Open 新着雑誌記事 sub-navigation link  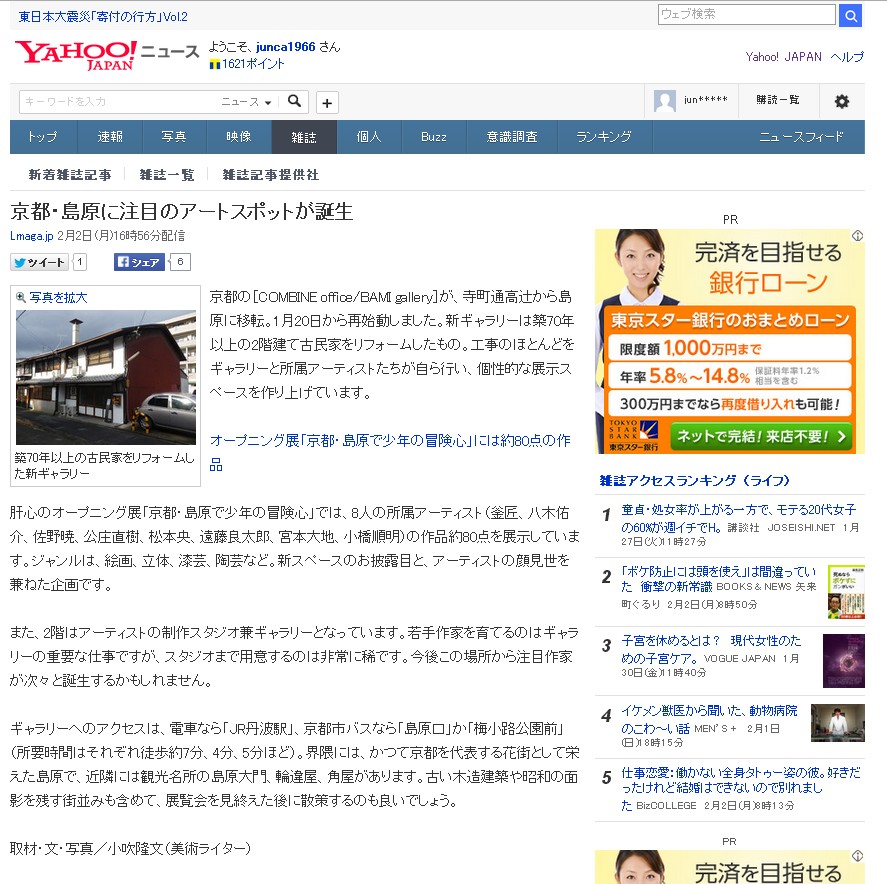click(x=70, y=175)
